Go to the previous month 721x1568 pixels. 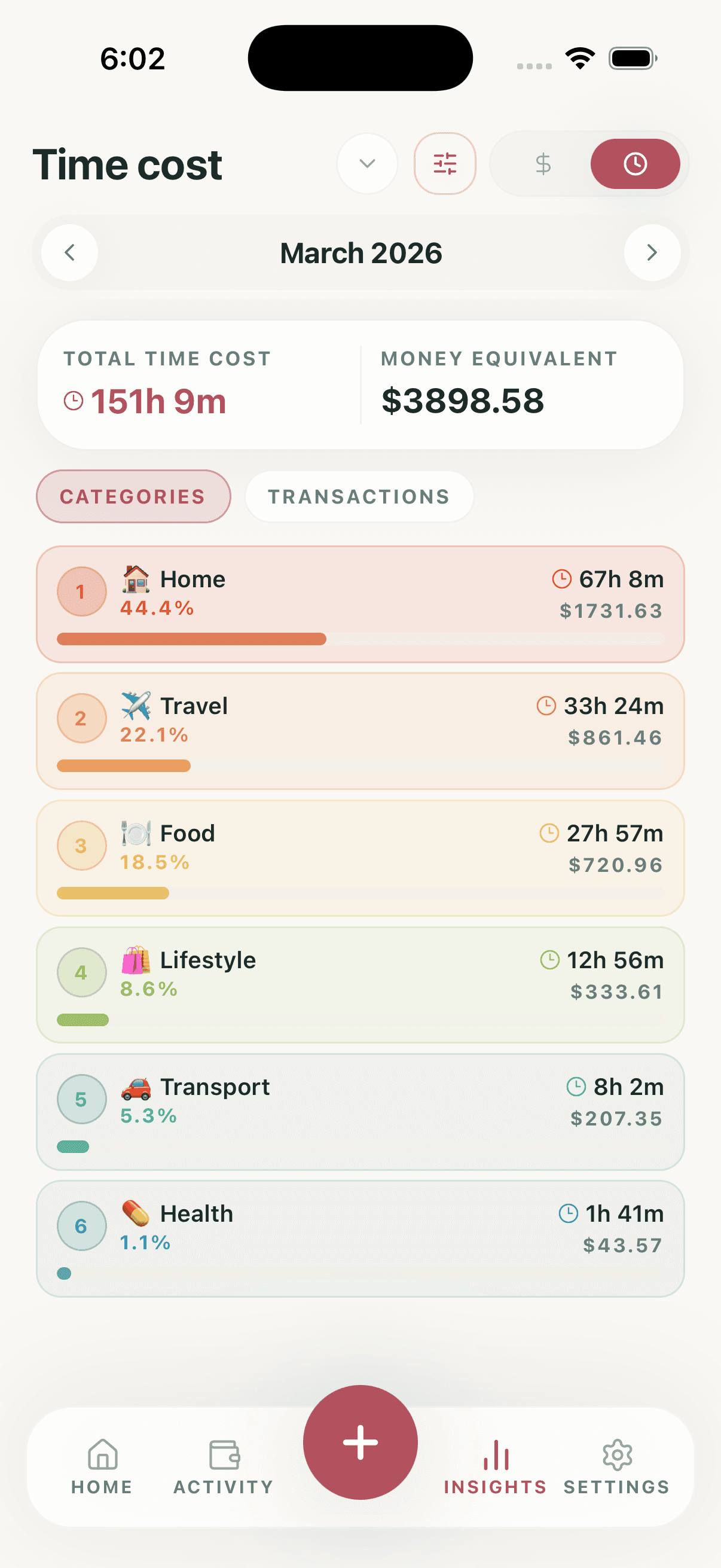69,252
